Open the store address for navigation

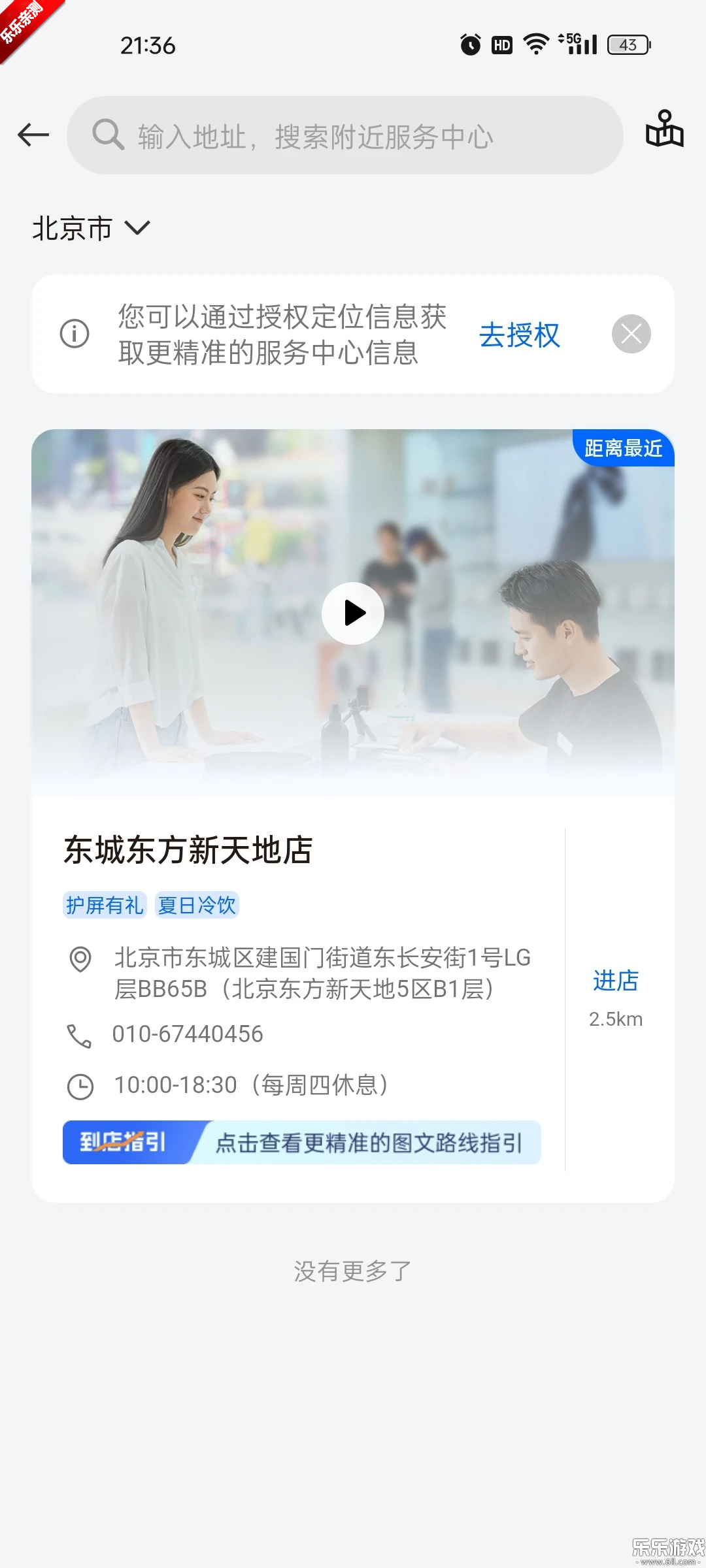pyautogui.click(x=322, y=973)
